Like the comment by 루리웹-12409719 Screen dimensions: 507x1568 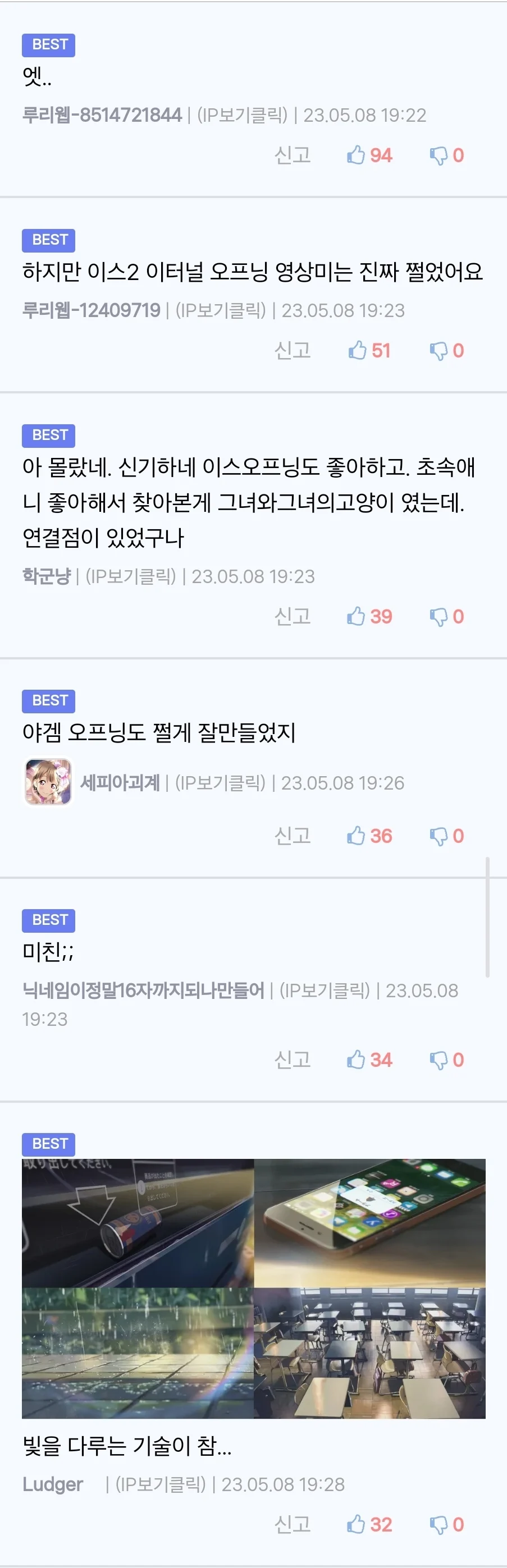(x=369, y=351)
